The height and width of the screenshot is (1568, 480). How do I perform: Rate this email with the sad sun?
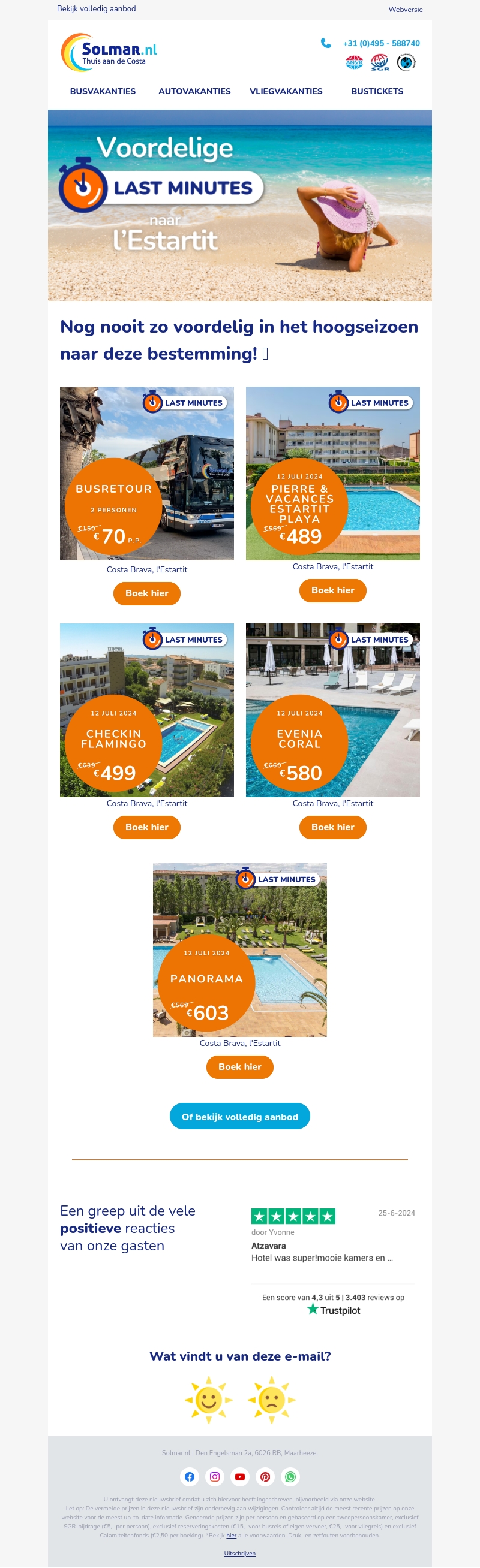click(x=272, y=1400)
